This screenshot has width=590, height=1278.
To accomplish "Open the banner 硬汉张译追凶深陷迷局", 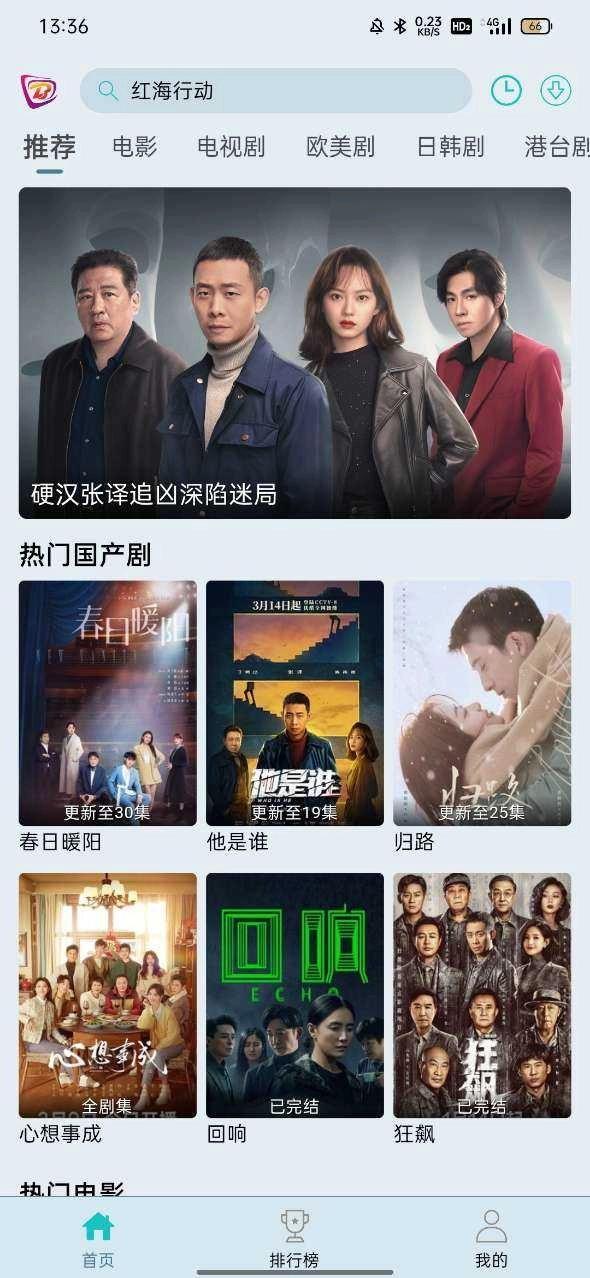I will click(295, 353).
